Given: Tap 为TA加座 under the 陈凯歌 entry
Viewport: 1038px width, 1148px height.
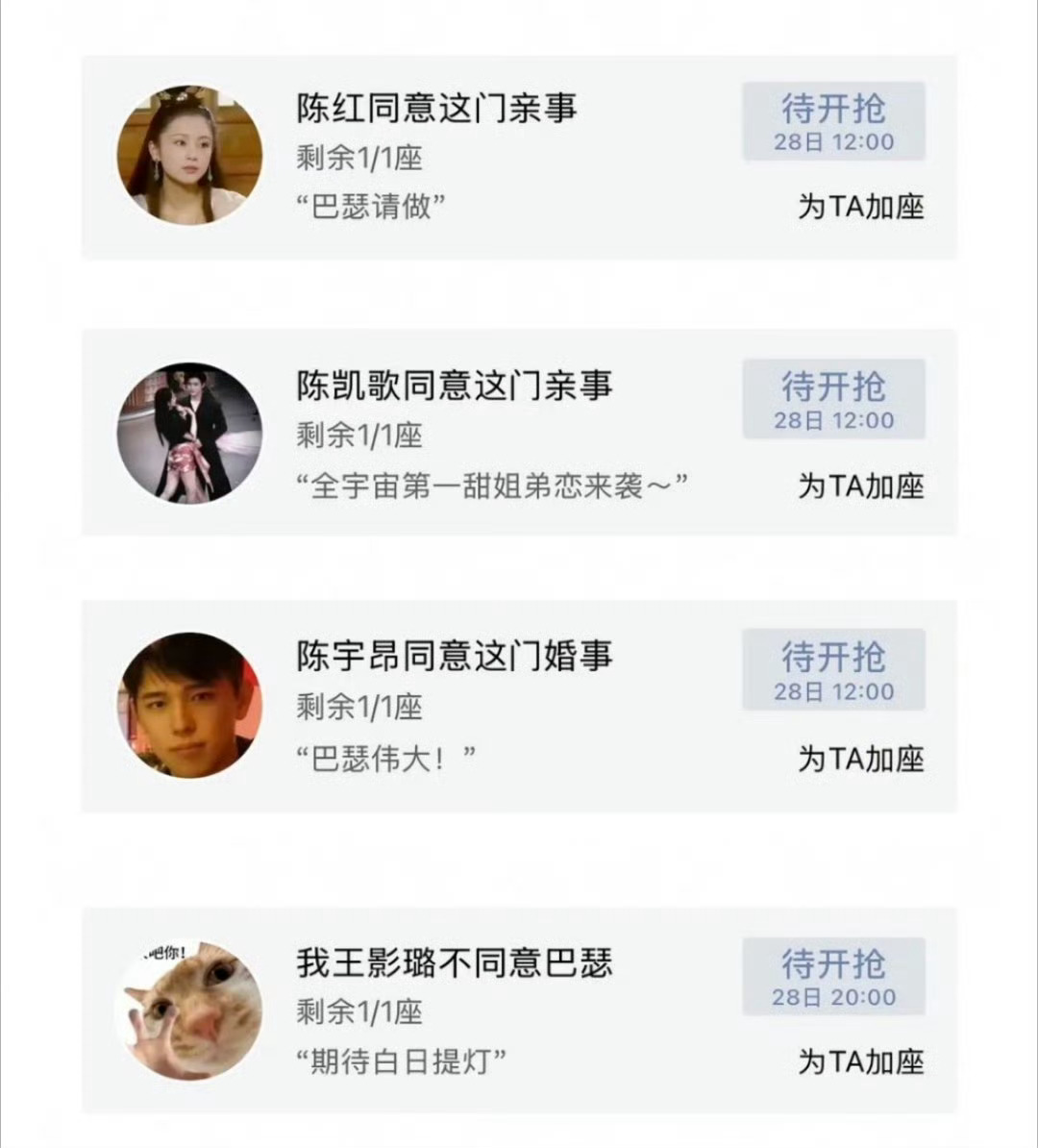Looking at the screenshot, I should 858,487.
